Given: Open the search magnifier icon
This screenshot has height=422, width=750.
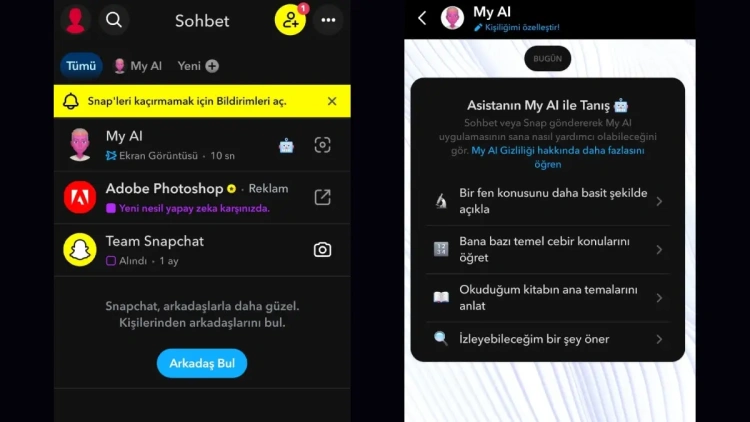Looking at the screenshot, I should (x=114, y=19).
